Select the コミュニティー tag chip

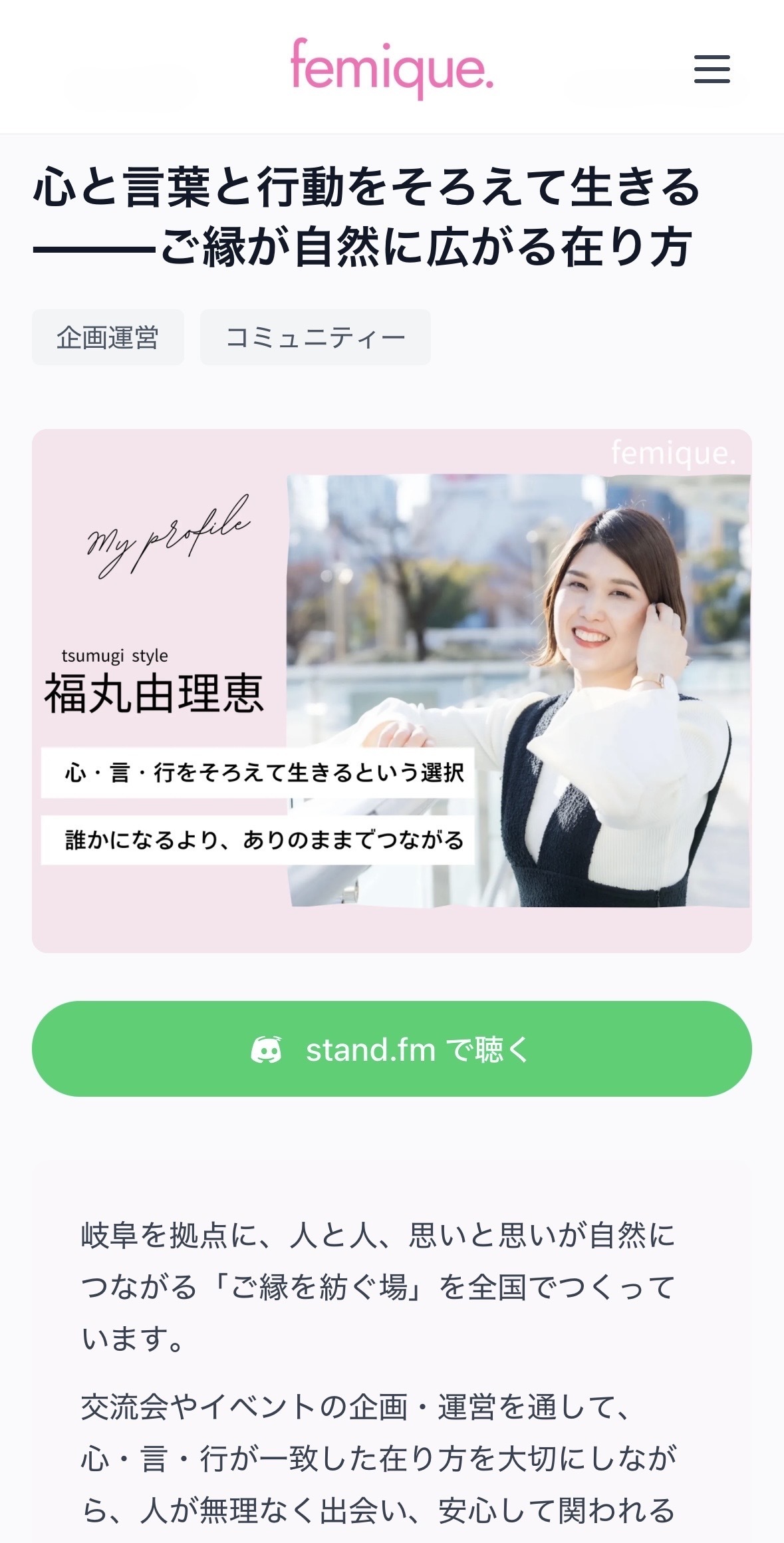pyautogui.click(x=315, y=337)
